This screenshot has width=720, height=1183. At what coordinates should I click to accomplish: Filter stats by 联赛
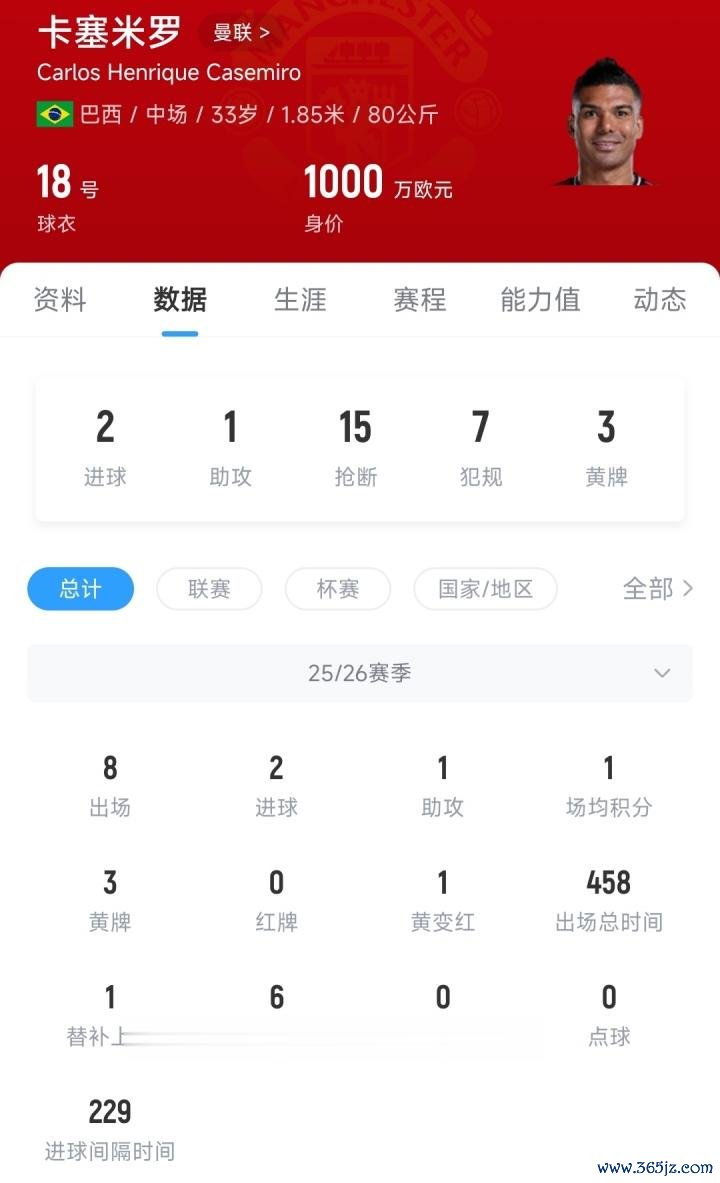pyautogui.click(x=209, y=589)
